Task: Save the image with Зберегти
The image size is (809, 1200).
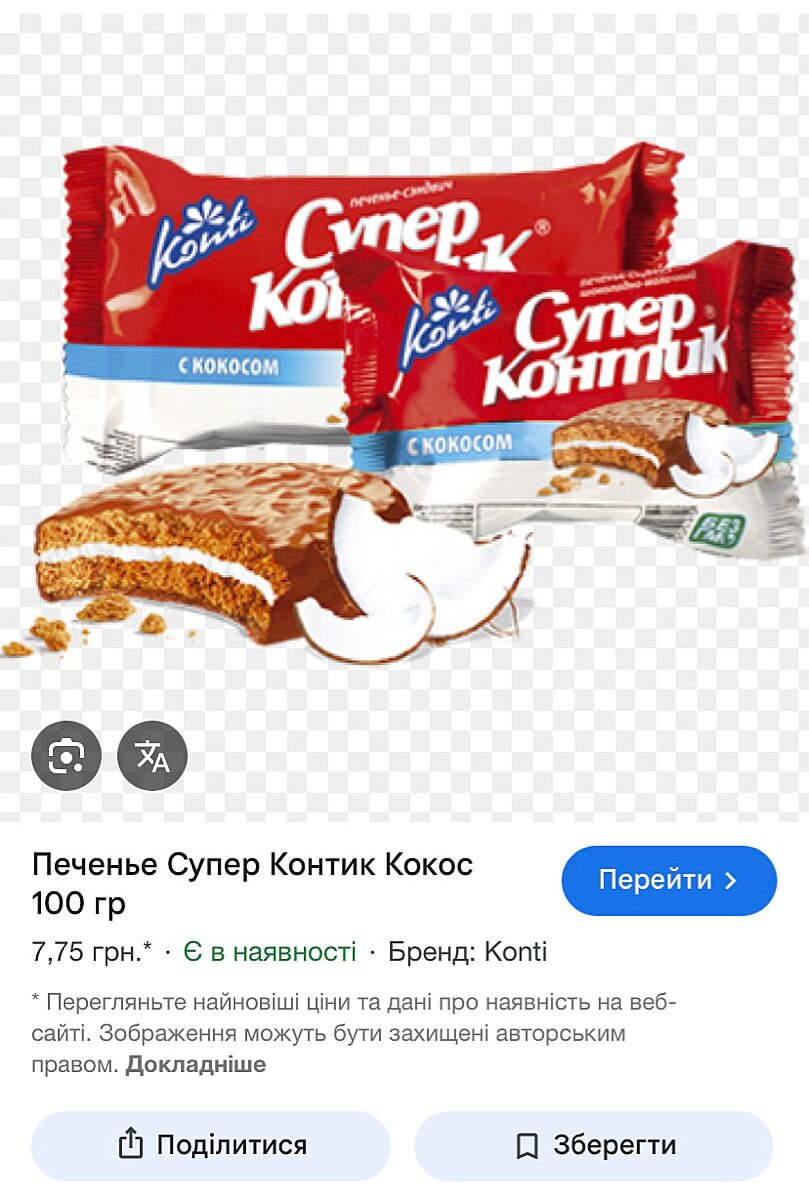Action: click(594, 1145)
